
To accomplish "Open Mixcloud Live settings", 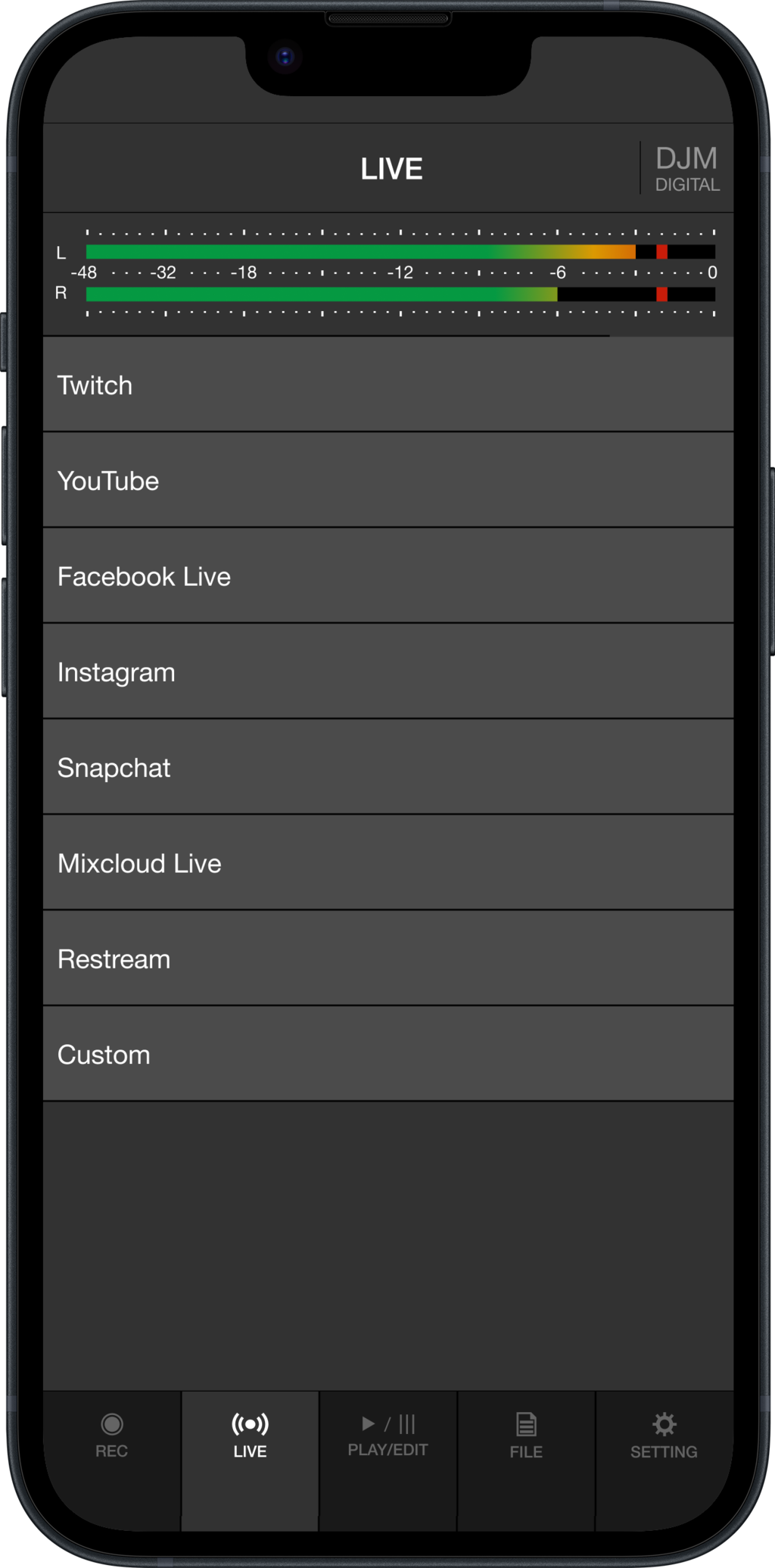I will pos(387,863).
